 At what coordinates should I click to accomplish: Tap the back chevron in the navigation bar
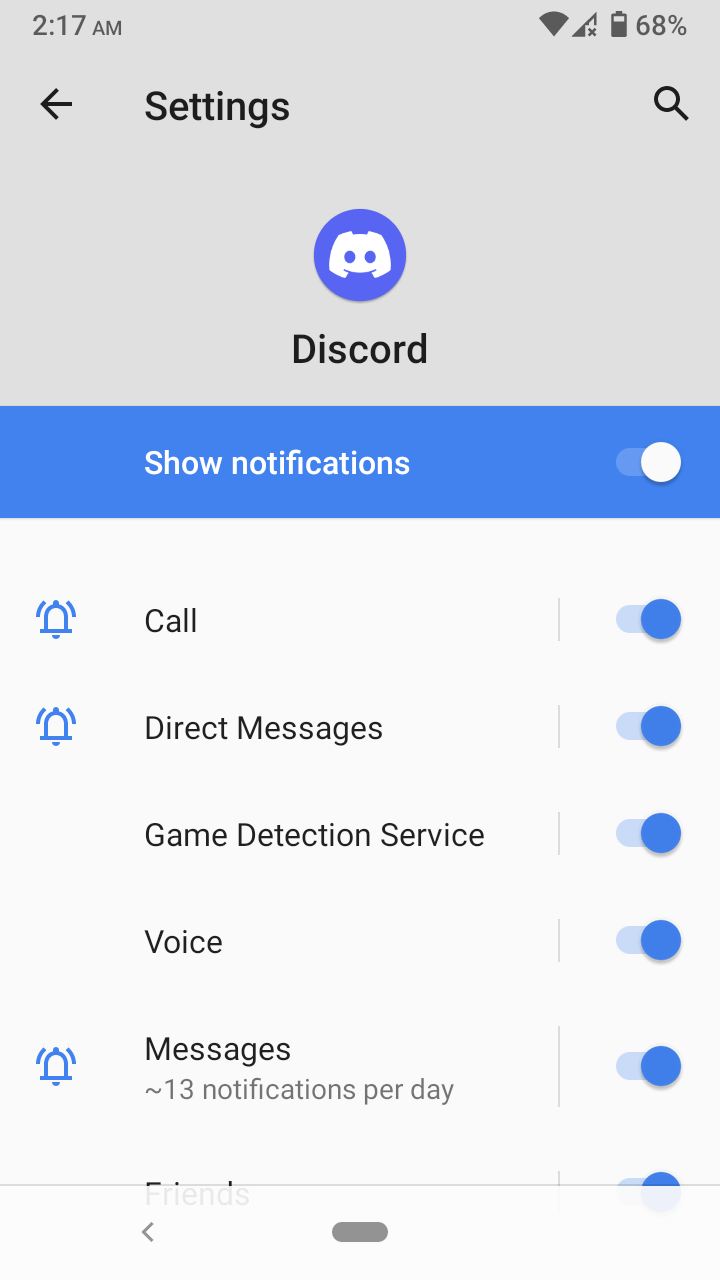147,1232
